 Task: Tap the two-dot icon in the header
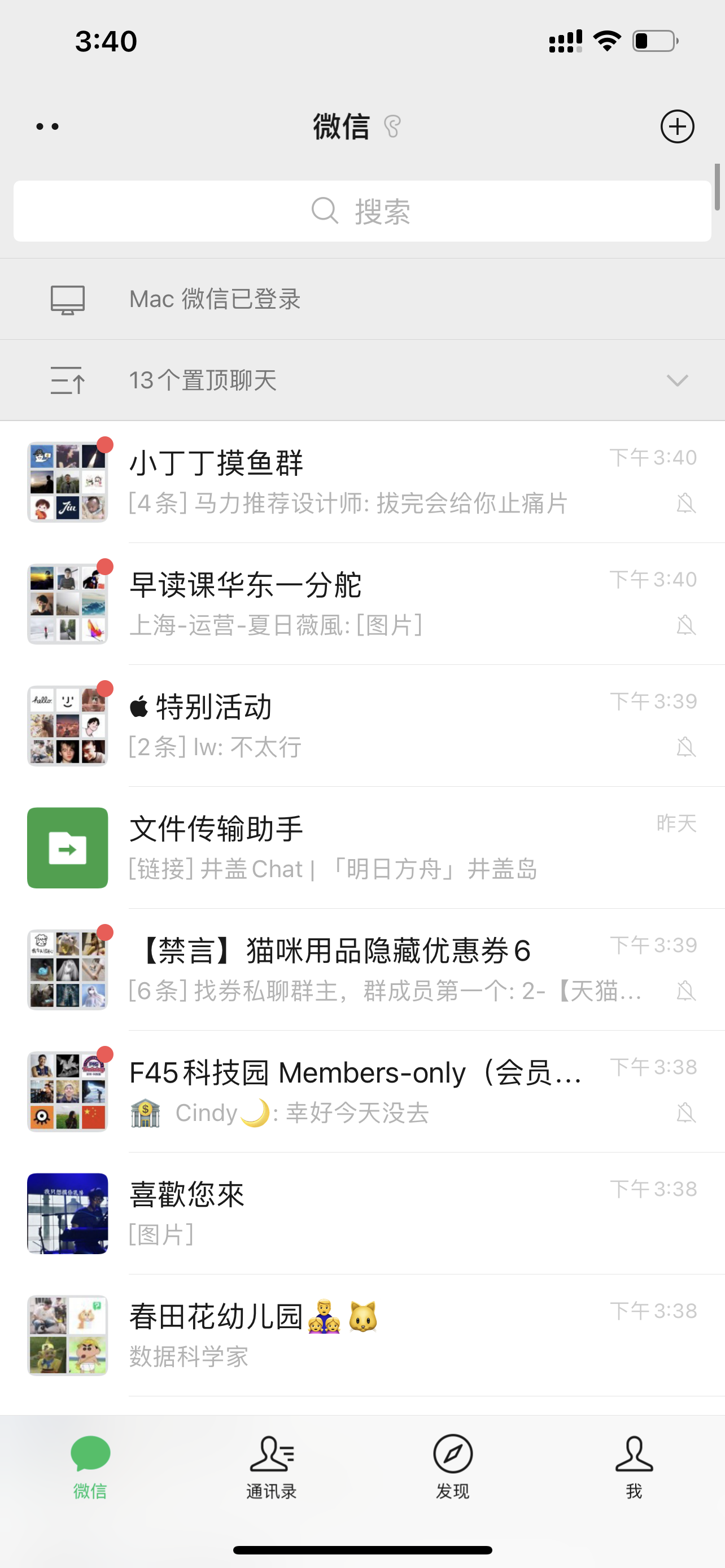tap(47, 126)
